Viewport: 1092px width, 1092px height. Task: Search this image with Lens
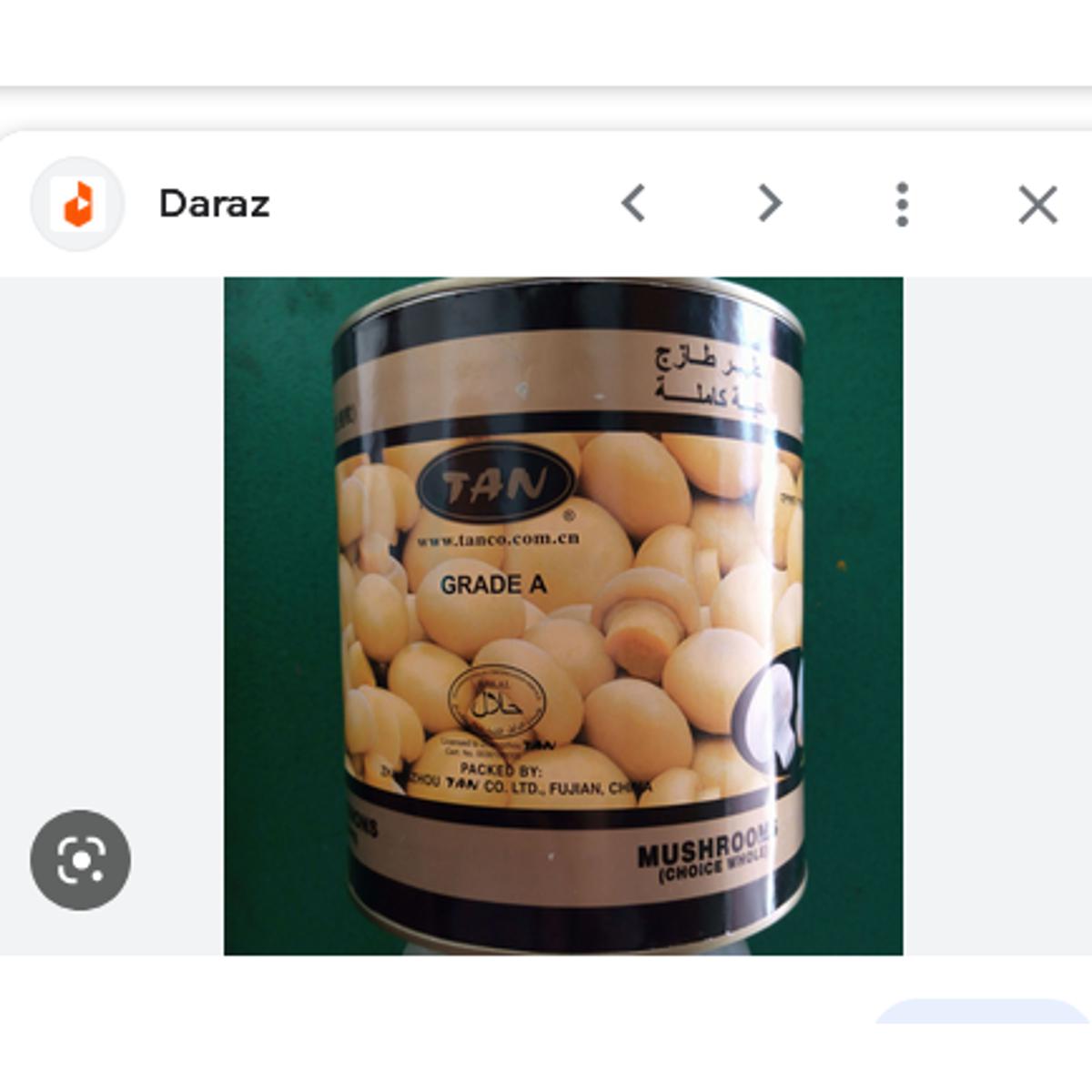[80, 859]
